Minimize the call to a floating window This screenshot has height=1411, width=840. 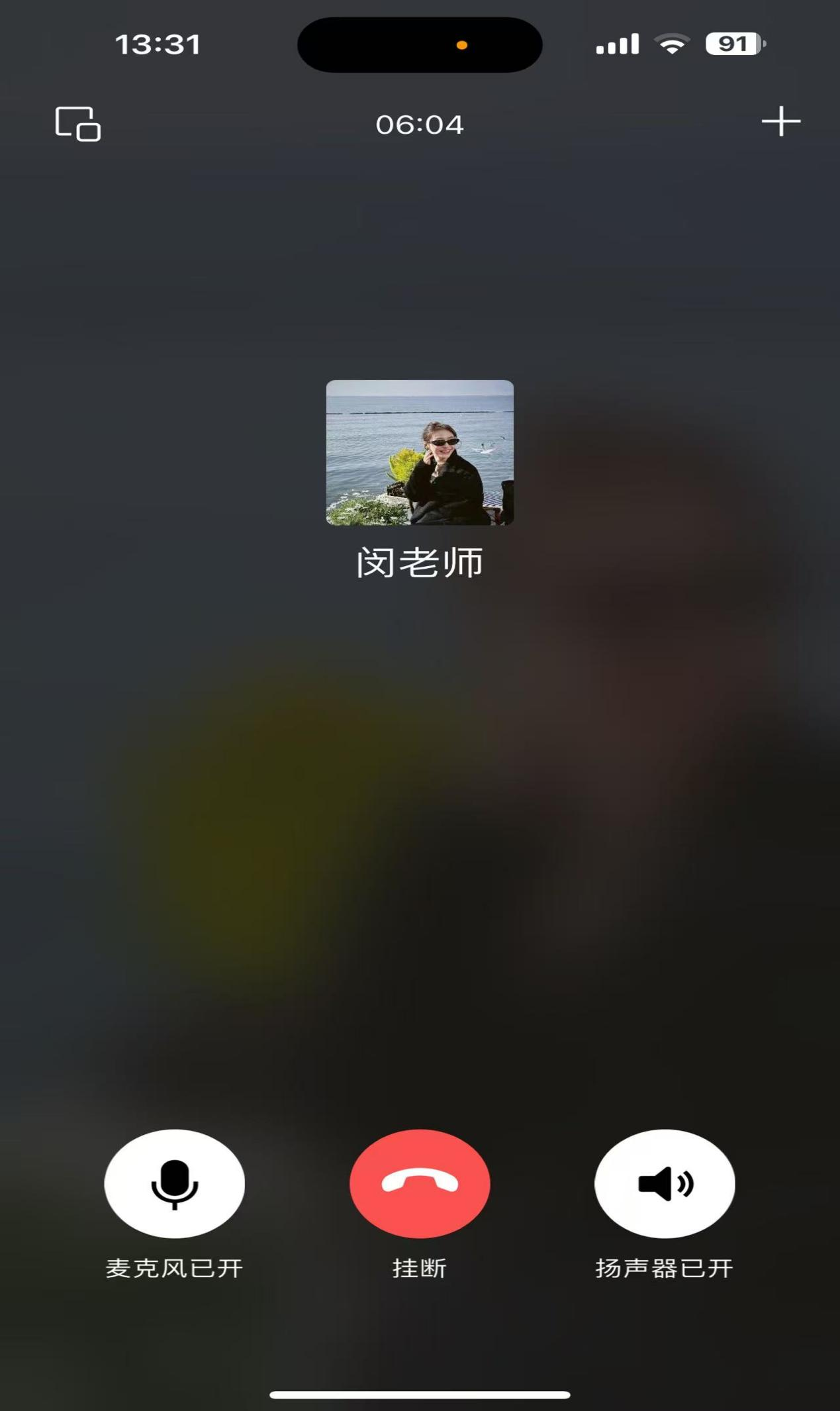77,124
